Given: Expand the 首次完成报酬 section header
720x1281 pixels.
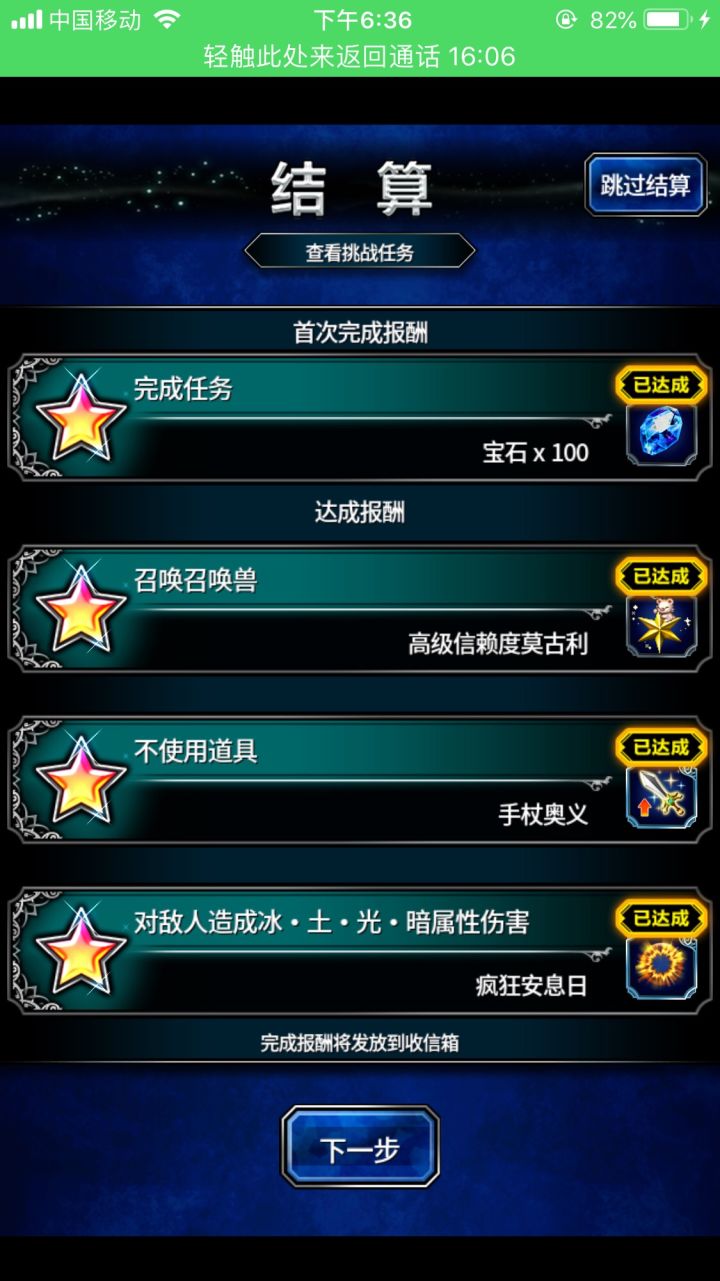Looking at the screenshot, I should pyautogui.click(x=360, y=333).
